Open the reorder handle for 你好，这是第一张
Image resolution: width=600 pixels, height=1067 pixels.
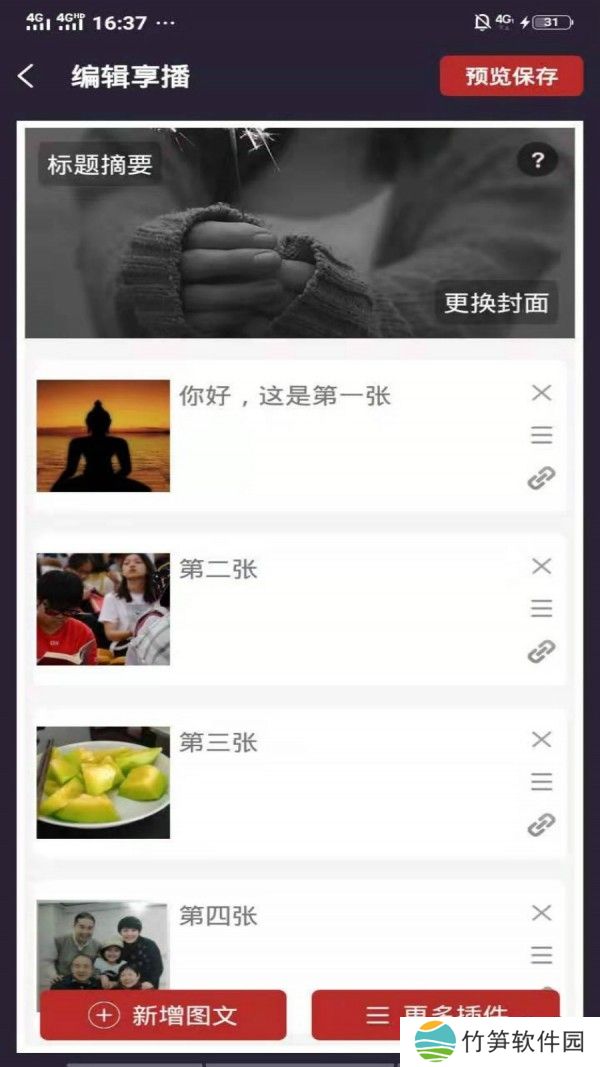pos(541,435)
